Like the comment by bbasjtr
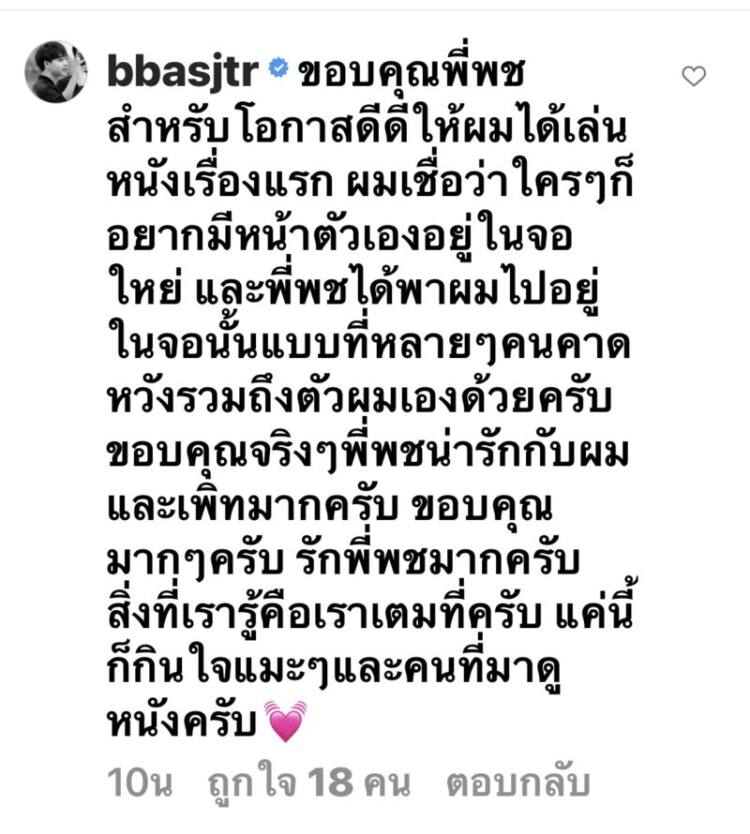Screen dimensions: 750x834 [x=693, y=76]
